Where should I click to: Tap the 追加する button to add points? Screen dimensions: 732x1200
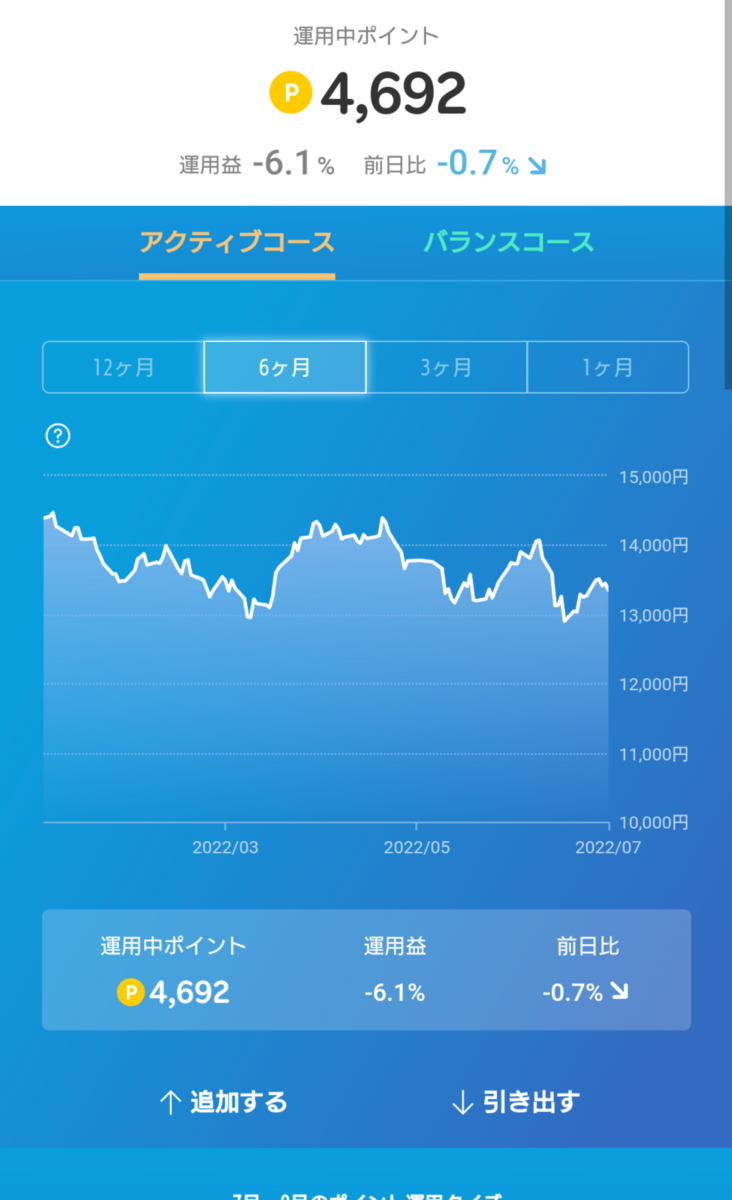pyautogui.click(x=222, y=1101)
